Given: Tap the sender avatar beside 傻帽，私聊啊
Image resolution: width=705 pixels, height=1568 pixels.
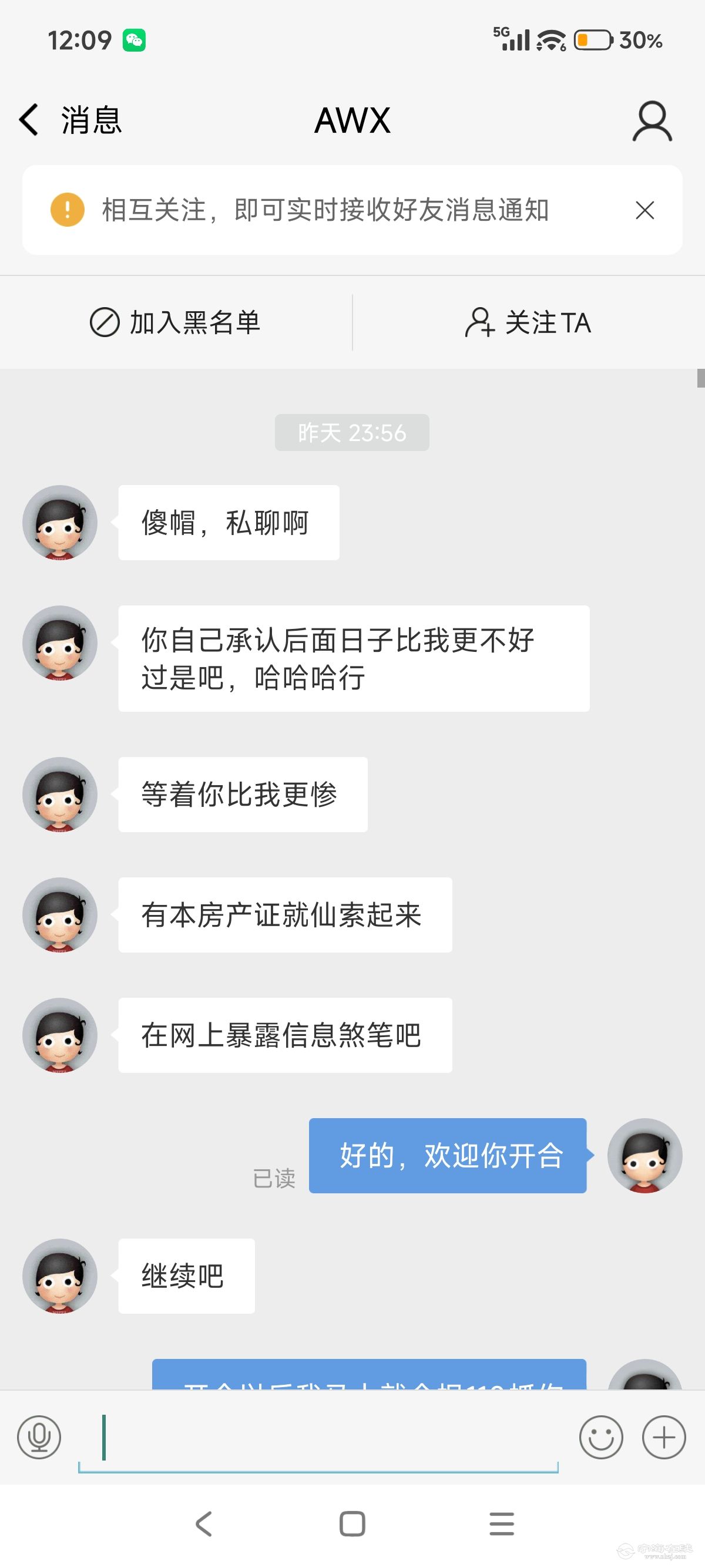Looking at the screenshot, I should [x=60, y=523].
